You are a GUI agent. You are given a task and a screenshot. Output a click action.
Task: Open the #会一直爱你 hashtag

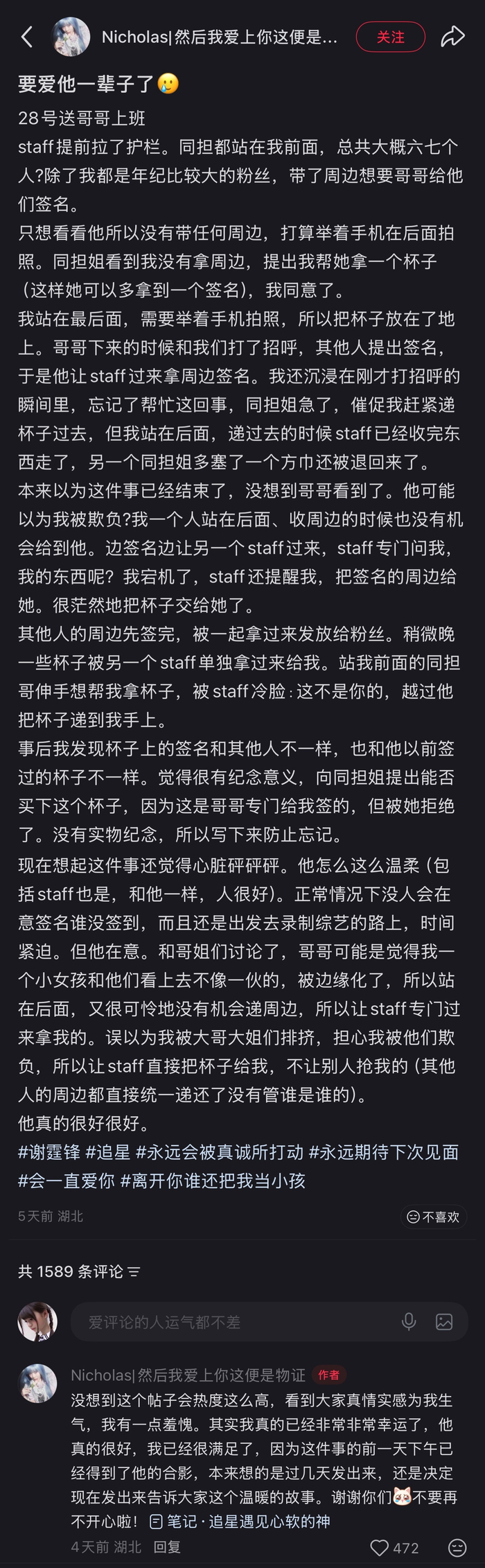[x=67, y=1181]
